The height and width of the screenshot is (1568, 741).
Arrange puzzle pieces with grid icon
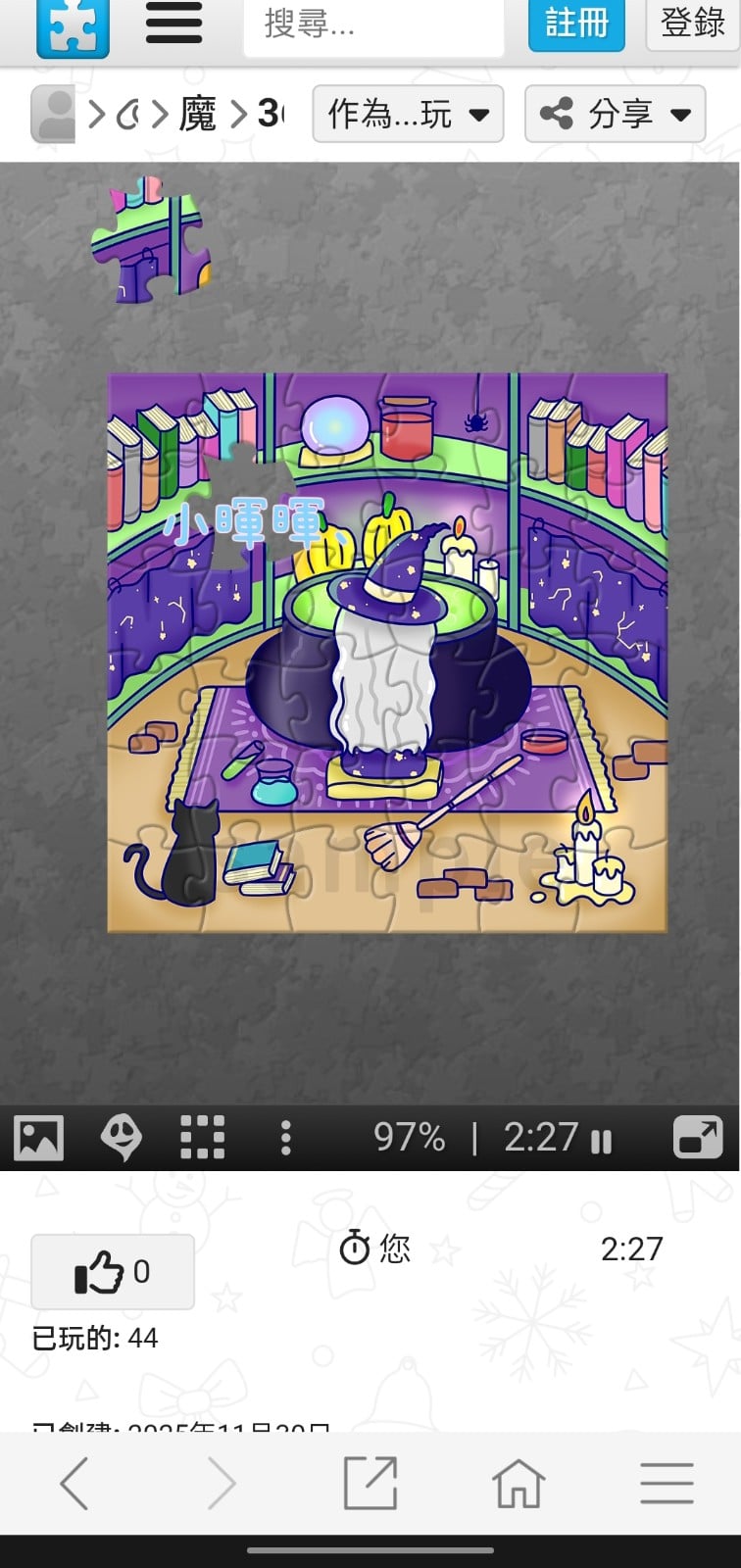coord(203,1138)
